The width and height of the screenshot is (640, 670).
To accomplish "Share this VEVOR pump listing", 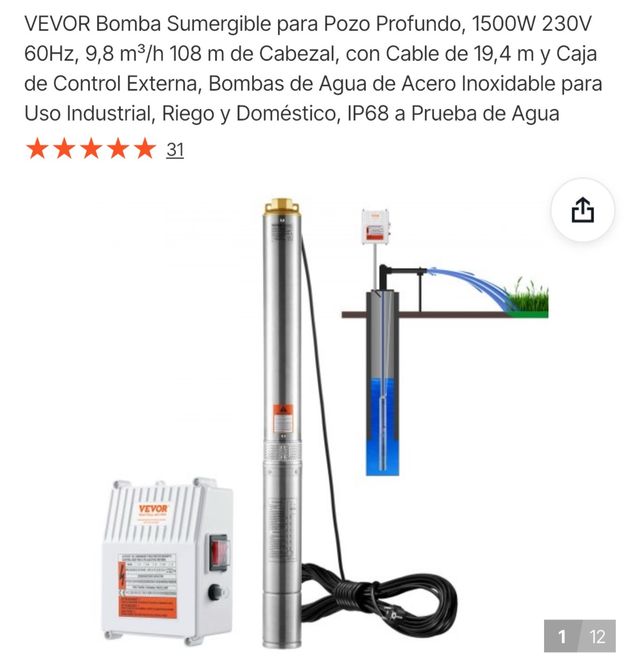I will click(582, 210).
